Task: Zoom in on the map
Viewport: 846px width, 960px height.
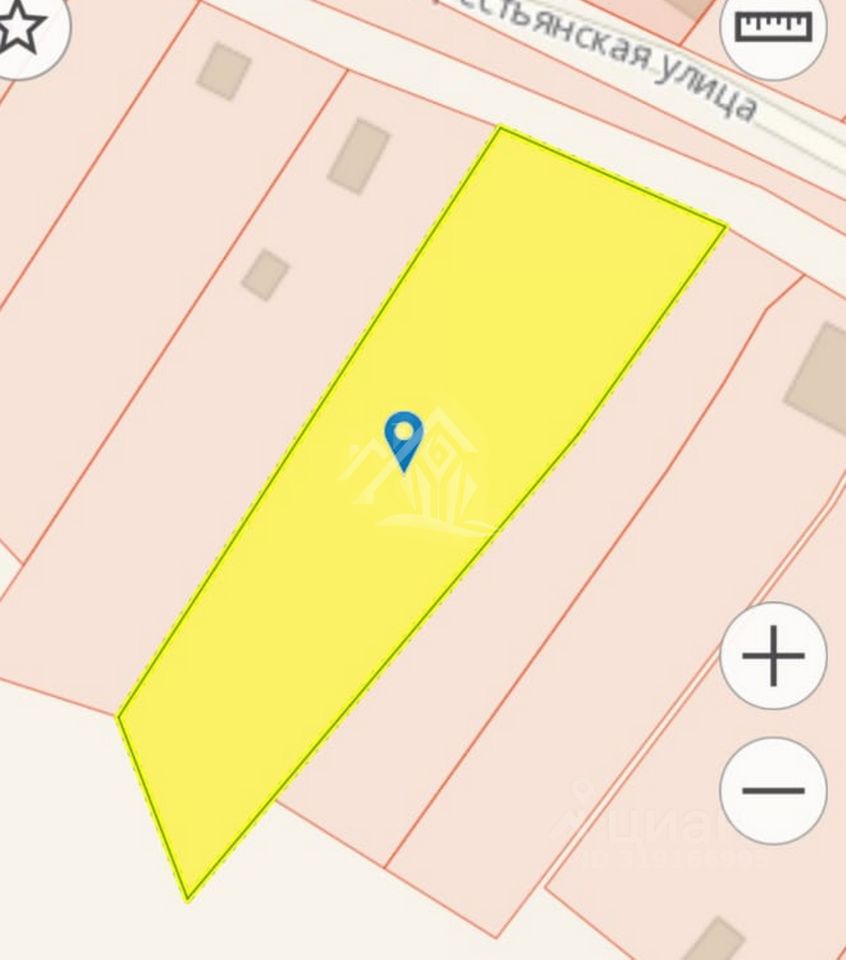Action: coord(773,657)
